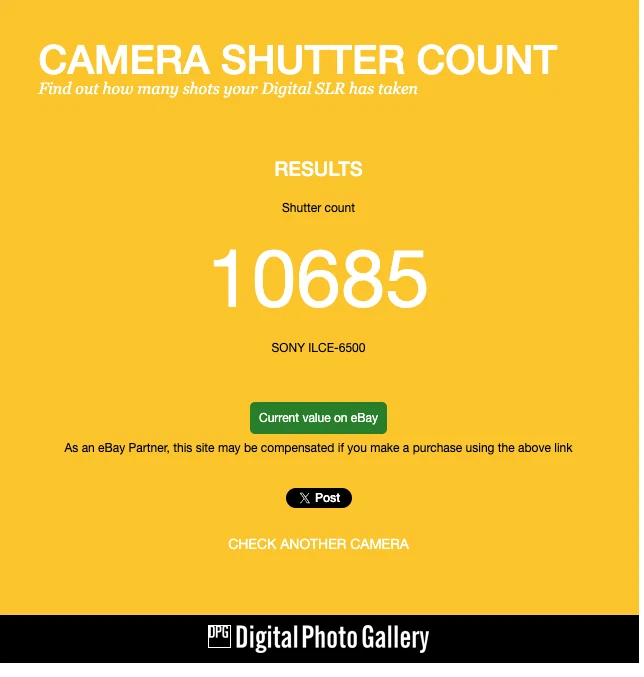
Task: Open Current value on eBay button
Action: pos(318,418)
